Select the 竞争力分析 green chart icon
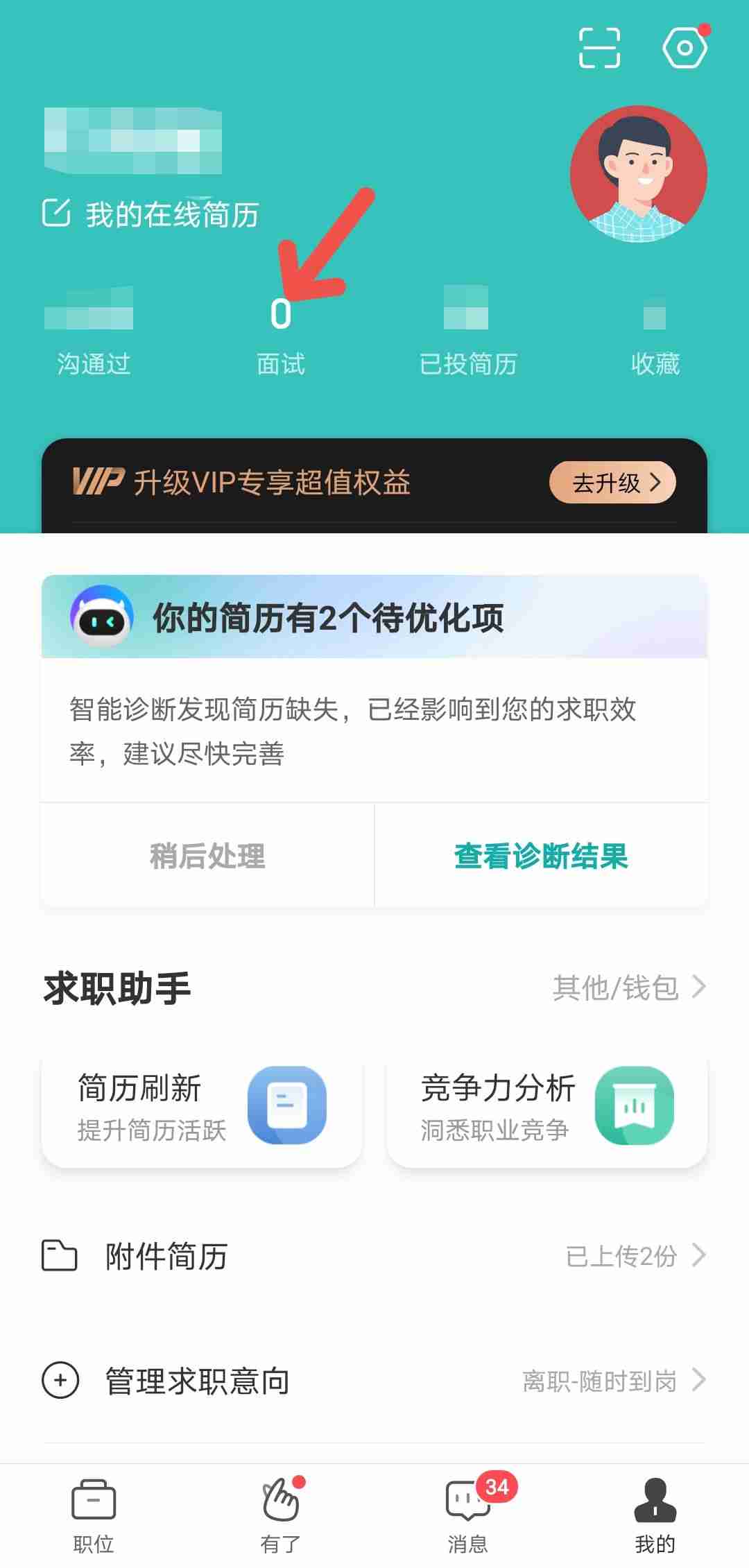The width and height of the screenshot is (749, 1568). [635, 1105]
